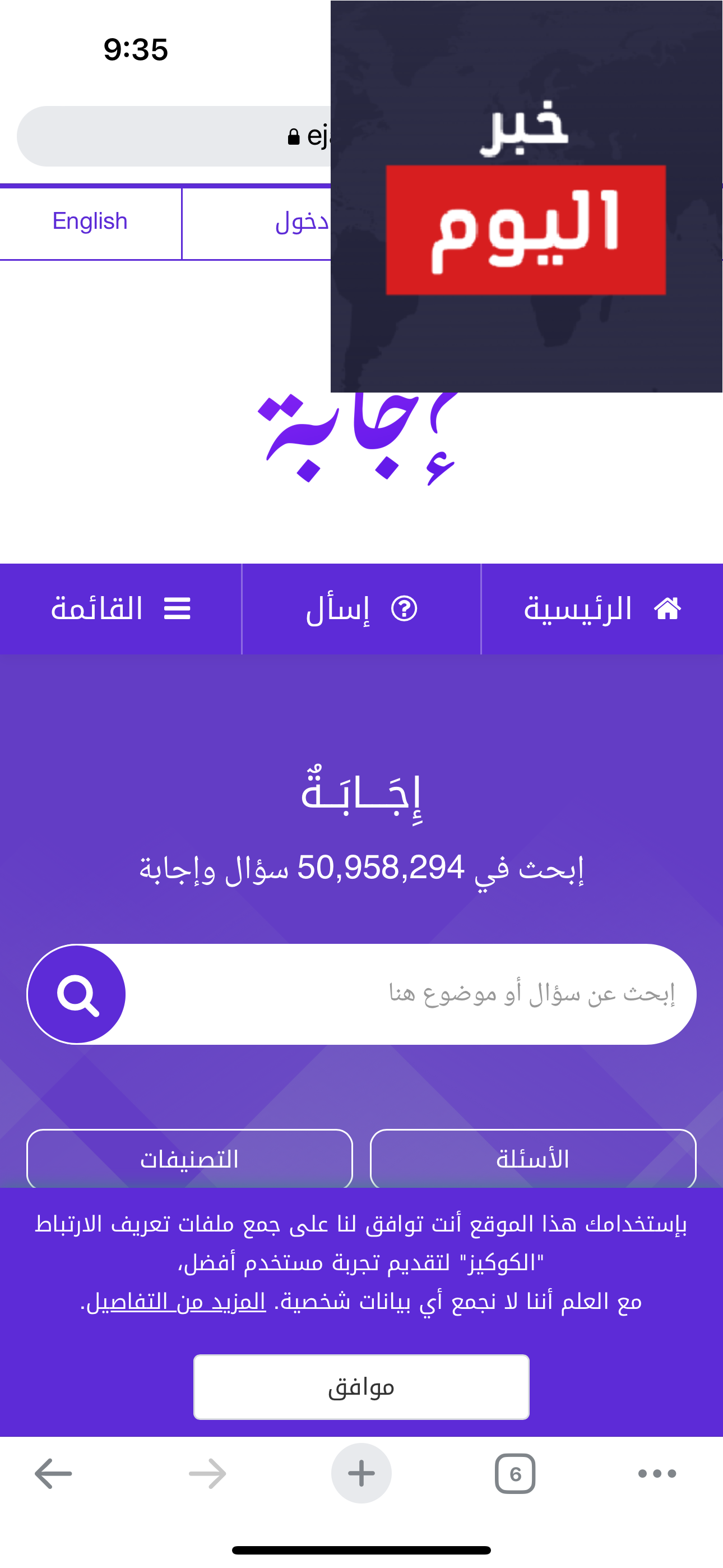Open the الأسئلة questions button
Viewport: 723px width, 1568px height.
532,1159
